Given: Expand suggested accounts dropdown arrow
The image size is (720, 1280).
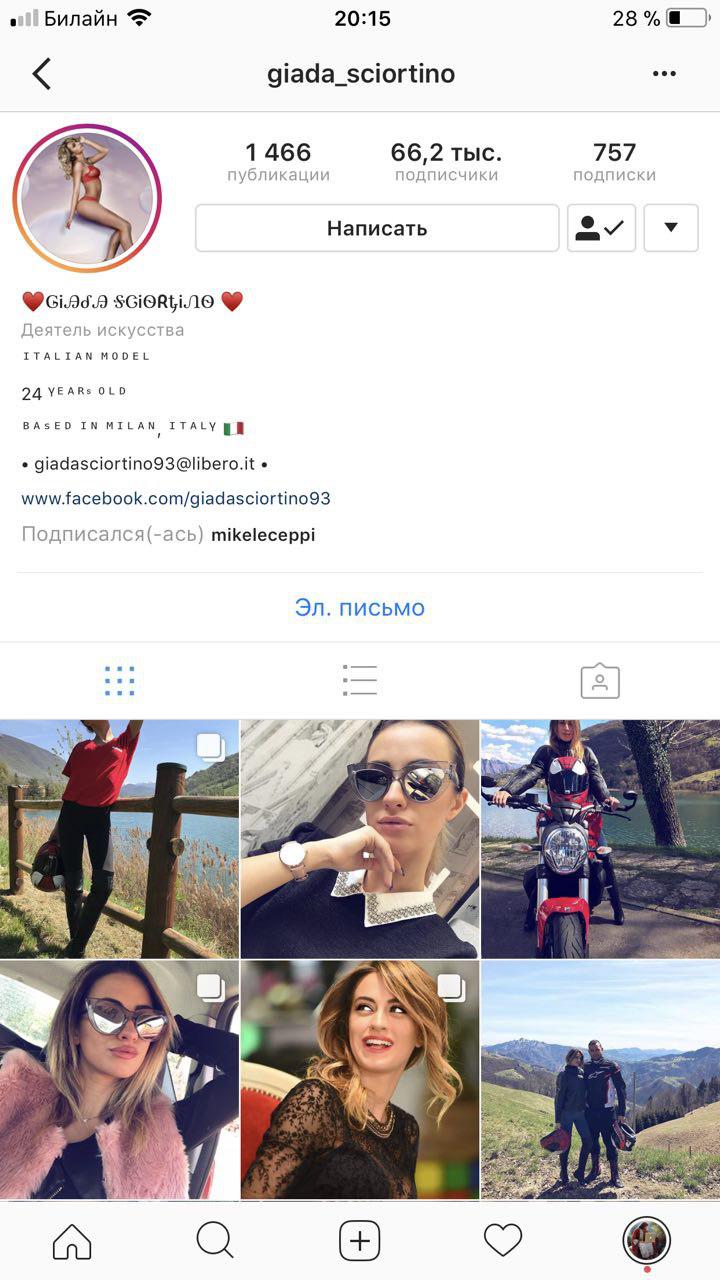Looking at the screenshot, I should [x=671, y=228].
